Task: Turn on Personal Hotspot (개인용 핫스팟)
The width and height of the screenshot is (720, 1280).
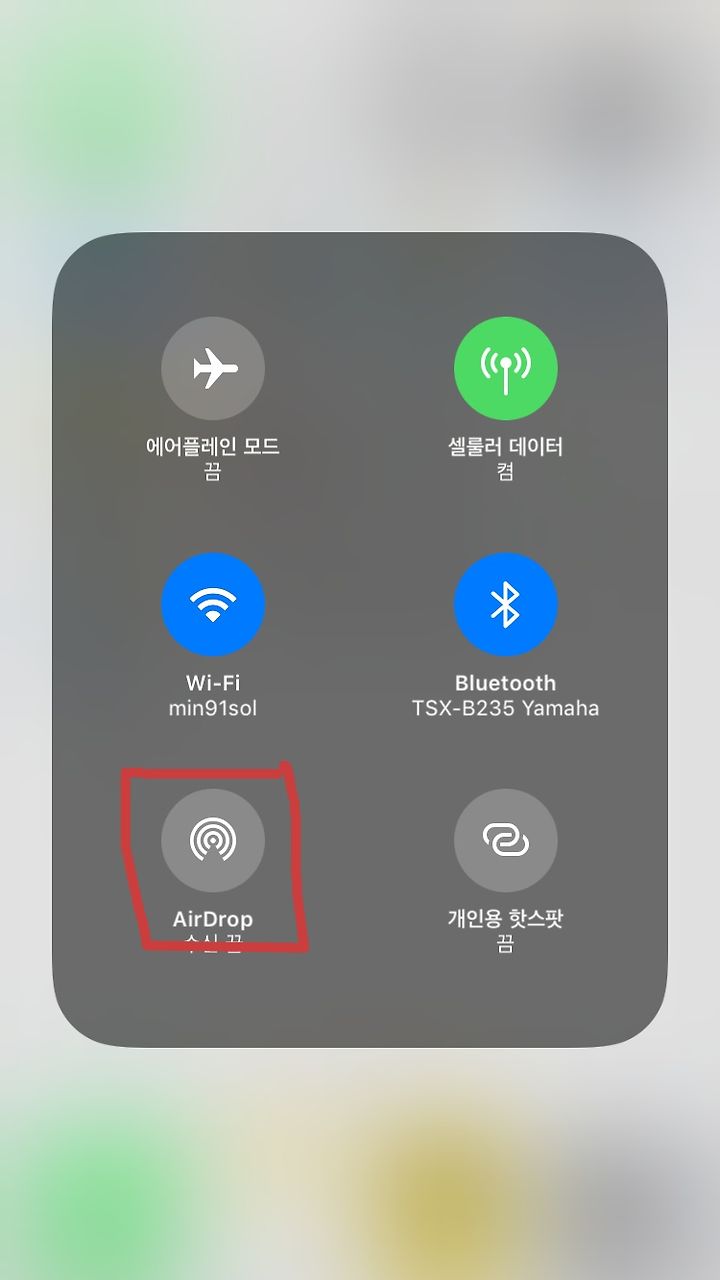Action: pyautogui.click(x=506, y=841)
